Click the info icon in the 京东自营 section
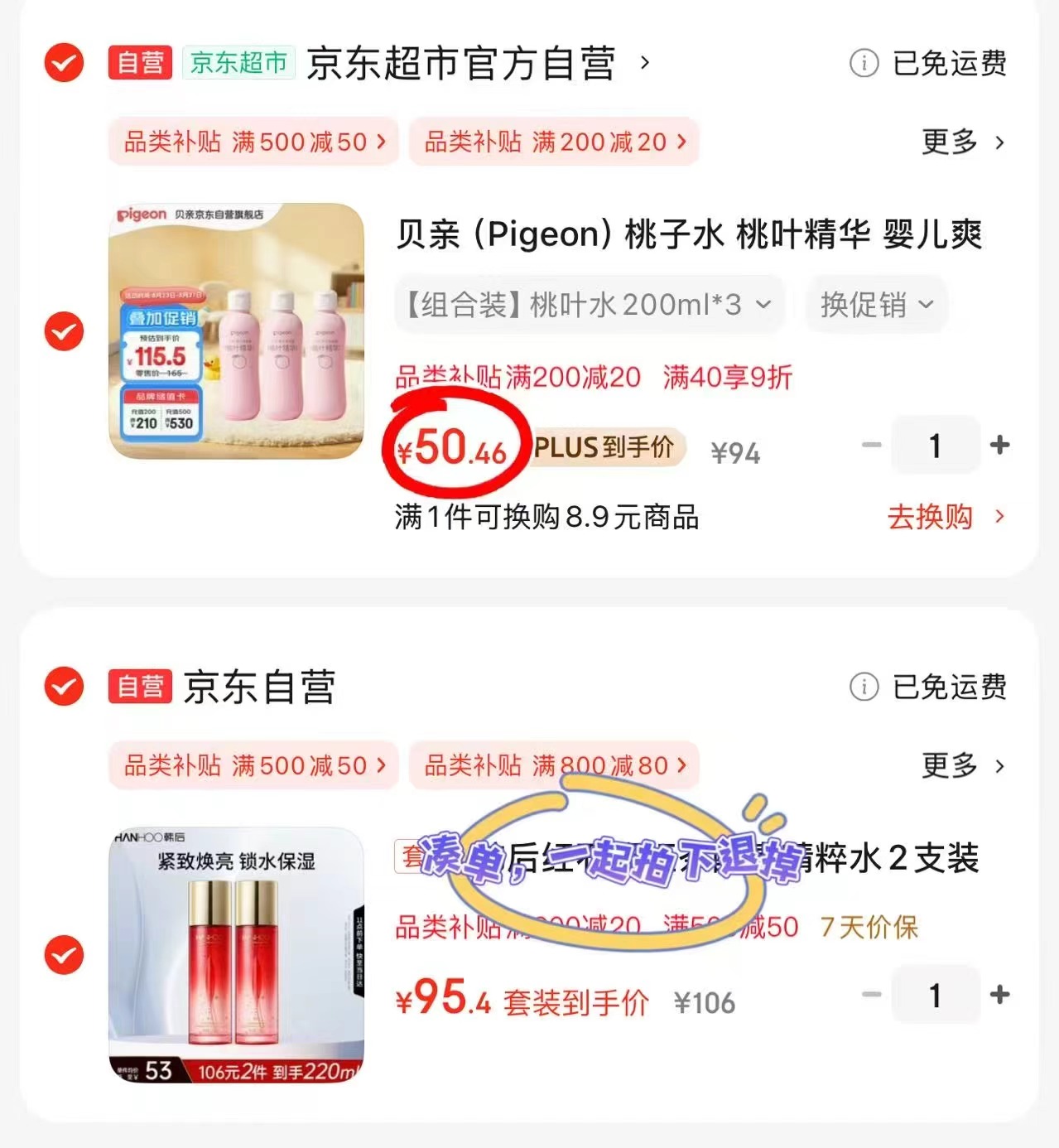 [864, 687]
